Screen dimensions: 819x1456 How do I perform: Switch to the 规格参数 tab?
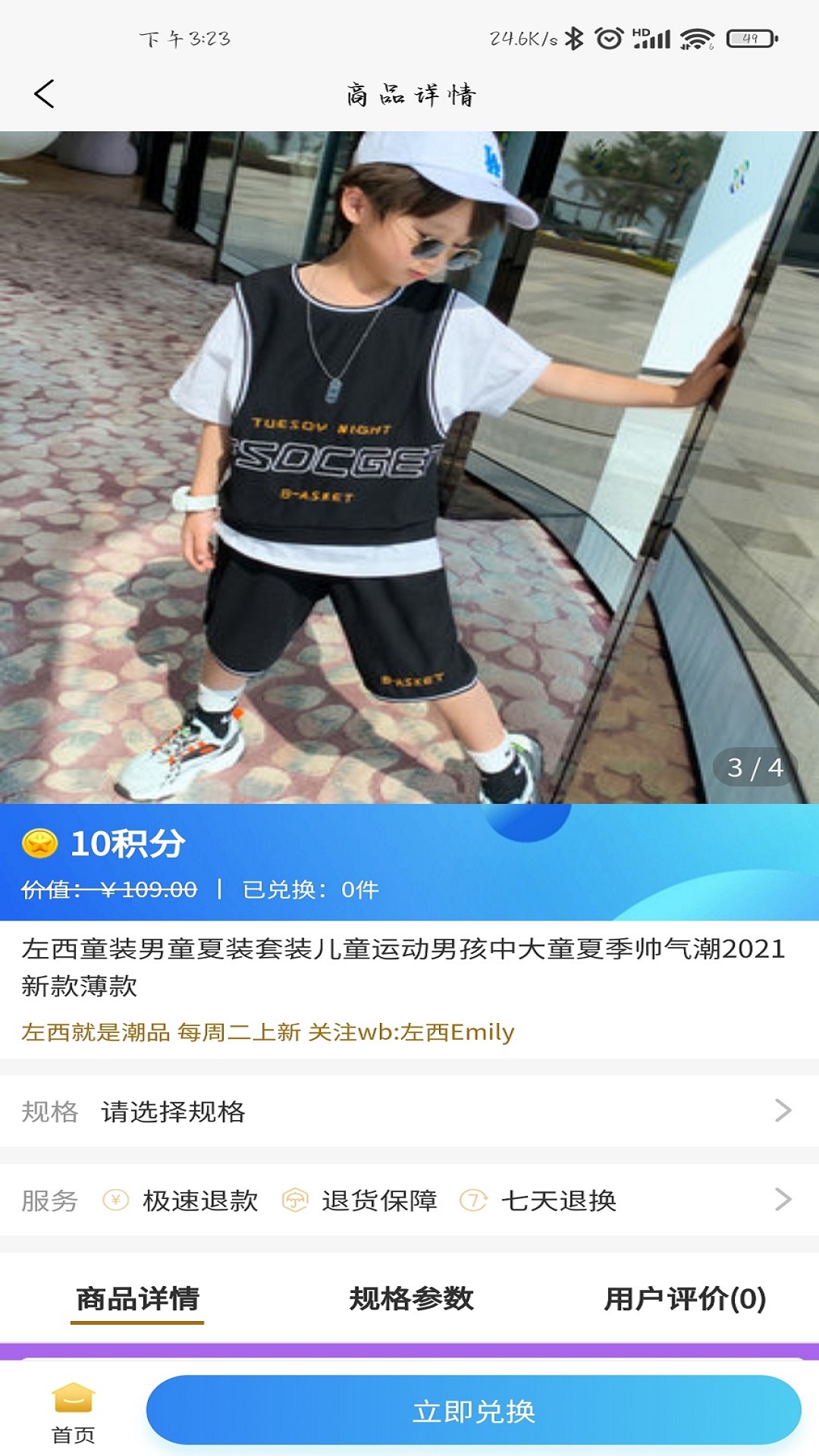pos(411,1298)
